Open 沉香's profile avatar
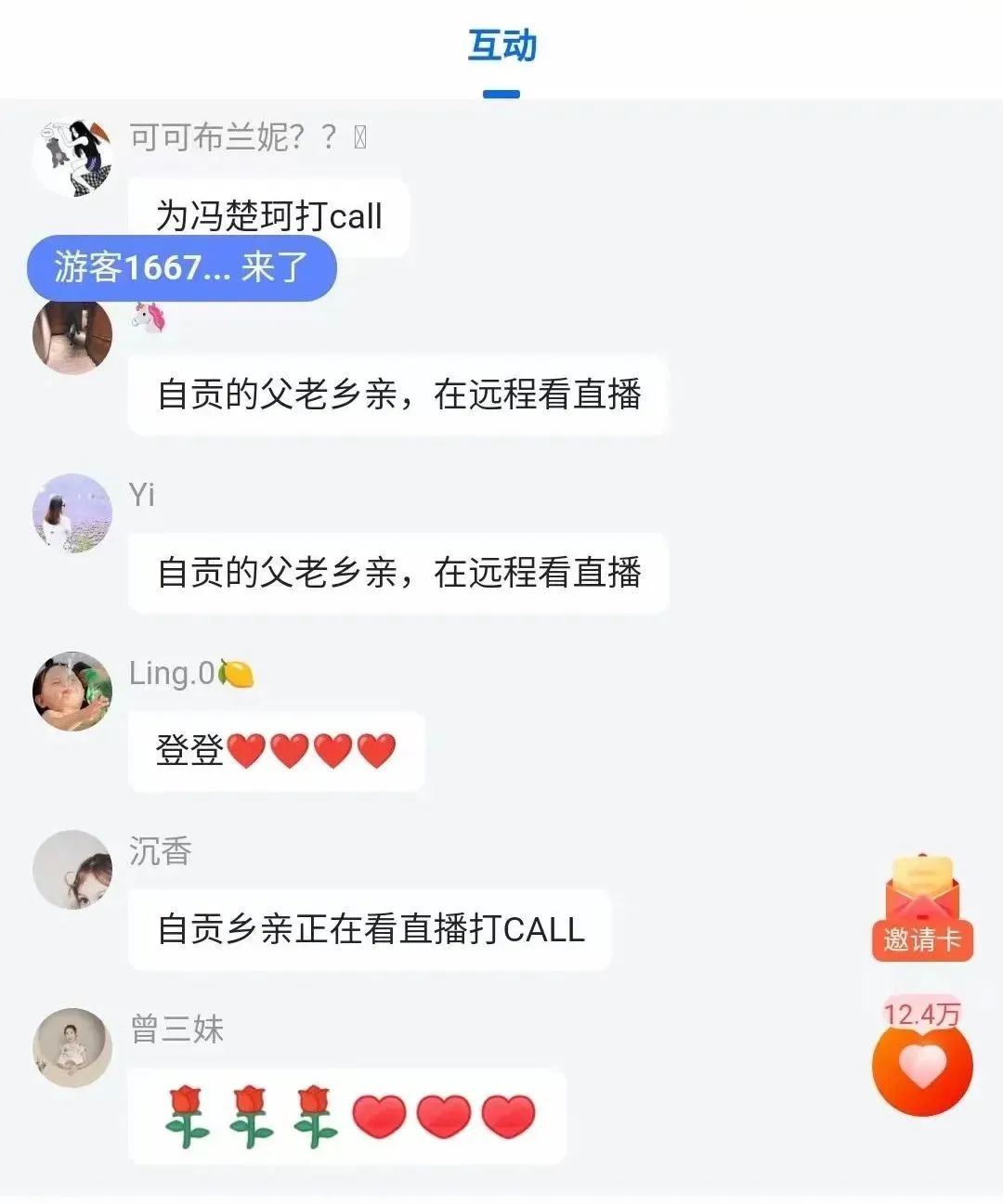This screenshot has height=1204, width=1003. coord(72,870)
